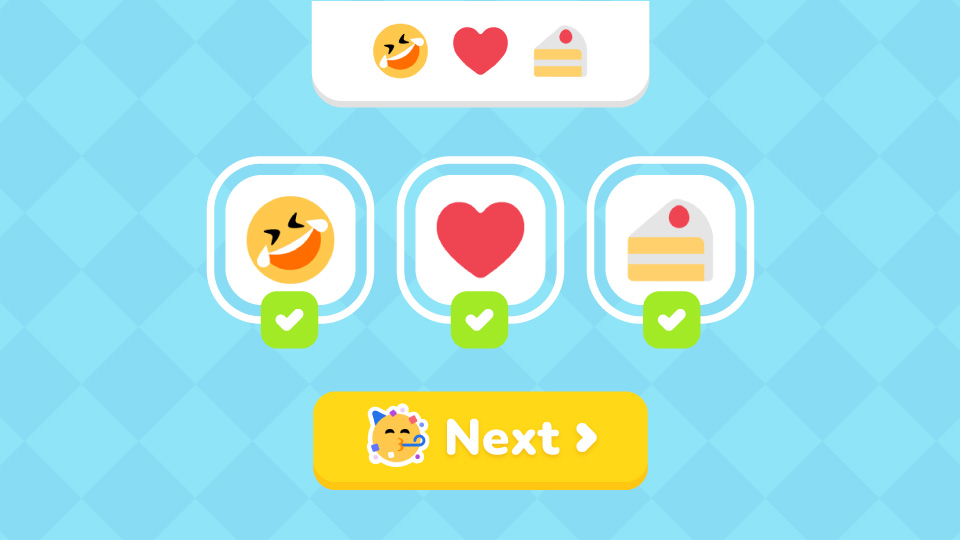Select the cake slice tile
Image resolution: width=960 pixels, height=540 pixels.
670,240
